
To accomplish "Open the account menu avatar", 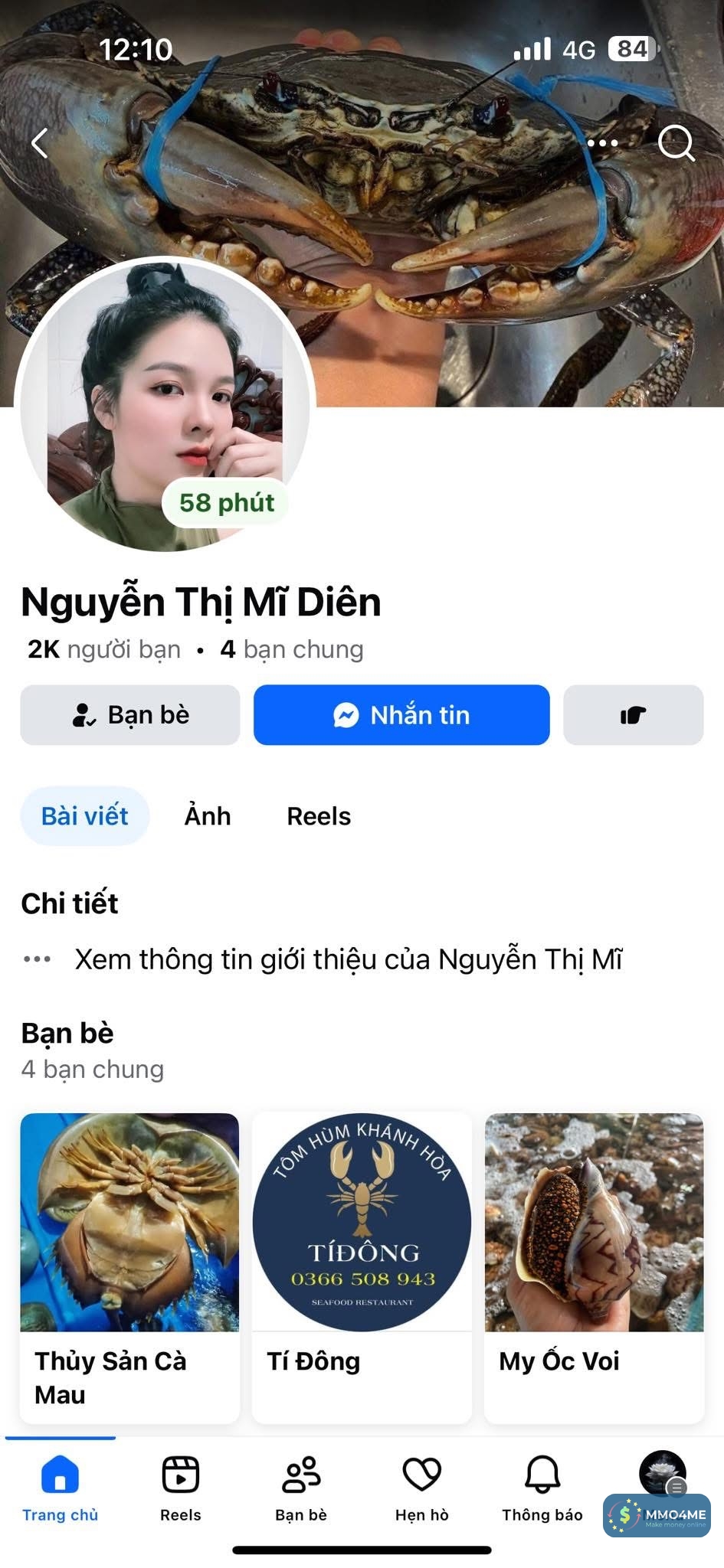I will click(x=662, y=1472).
